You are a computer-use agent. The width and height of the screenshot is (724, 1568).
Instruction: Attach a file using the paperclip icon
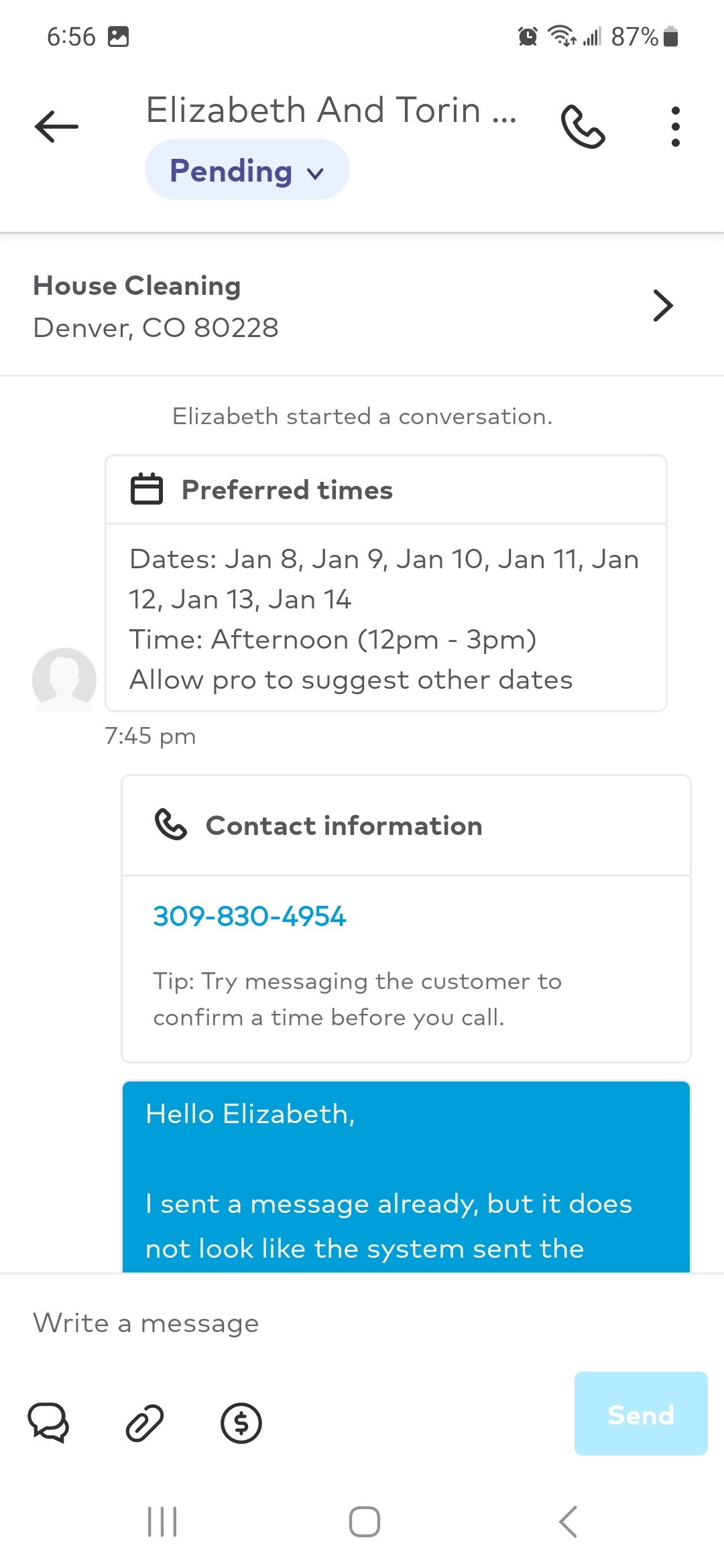coord(143,1422)
